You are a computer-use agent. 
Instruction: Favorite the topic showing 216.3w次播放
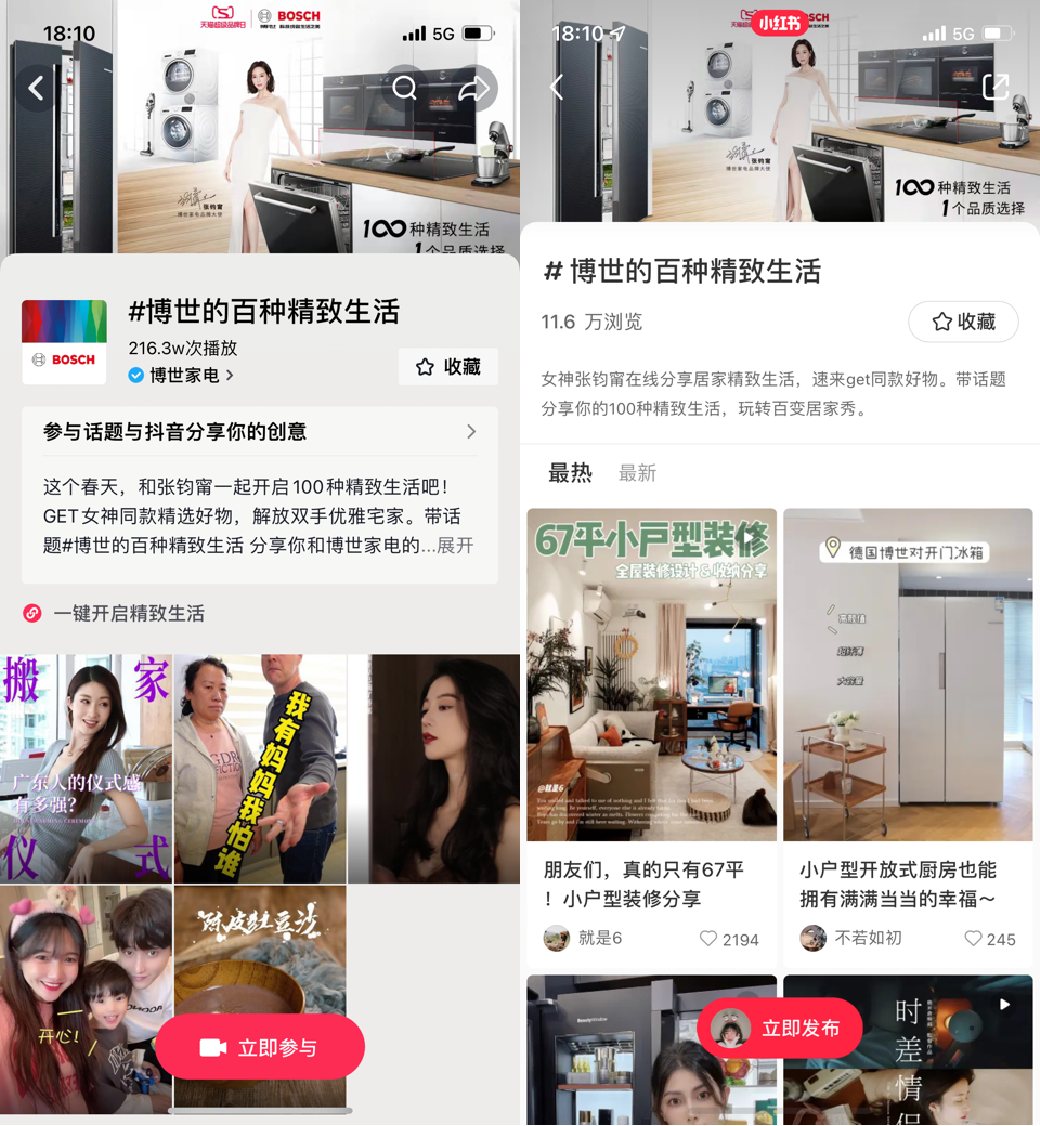coord(447,367)
